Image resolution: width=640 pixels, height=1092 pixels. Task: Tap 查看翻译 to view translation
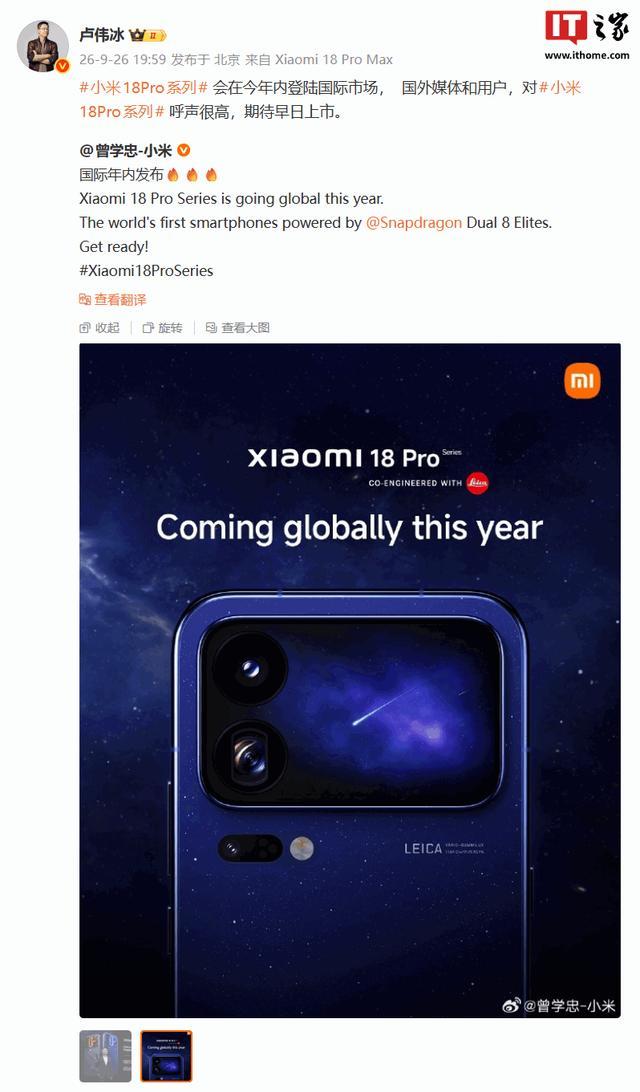pos(113,300)
